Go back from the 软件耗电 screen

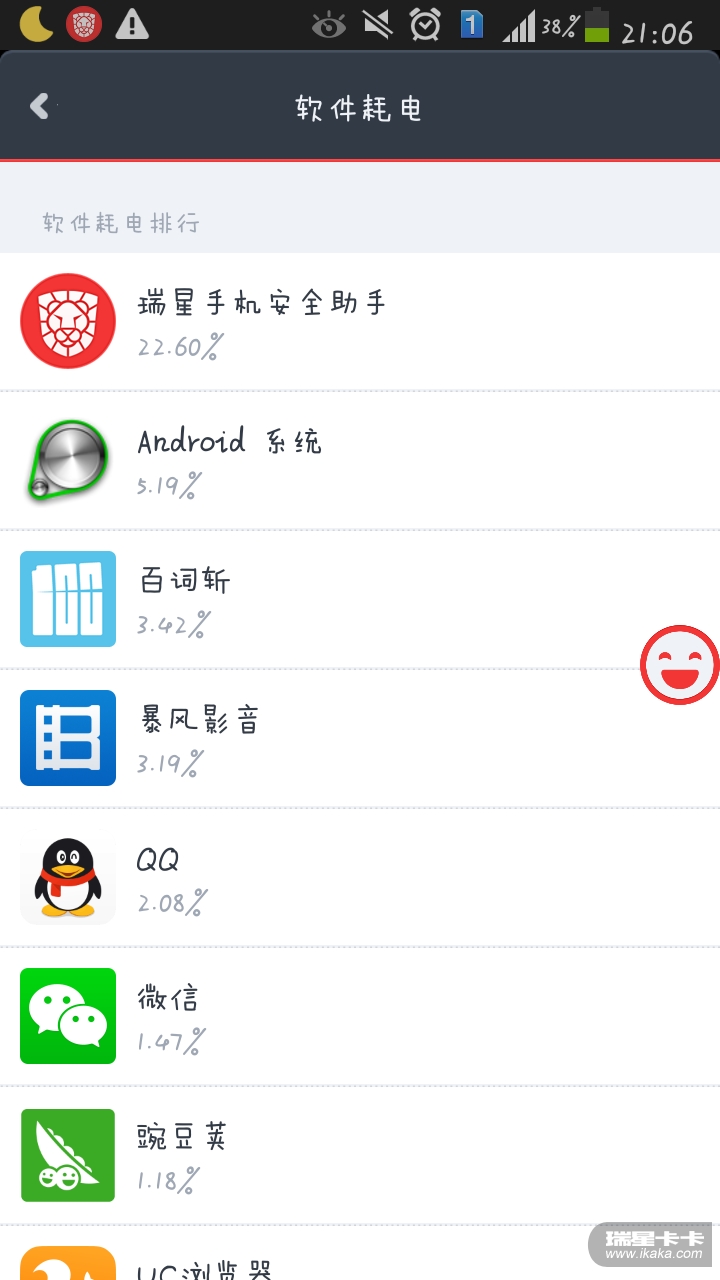point(40,106)
